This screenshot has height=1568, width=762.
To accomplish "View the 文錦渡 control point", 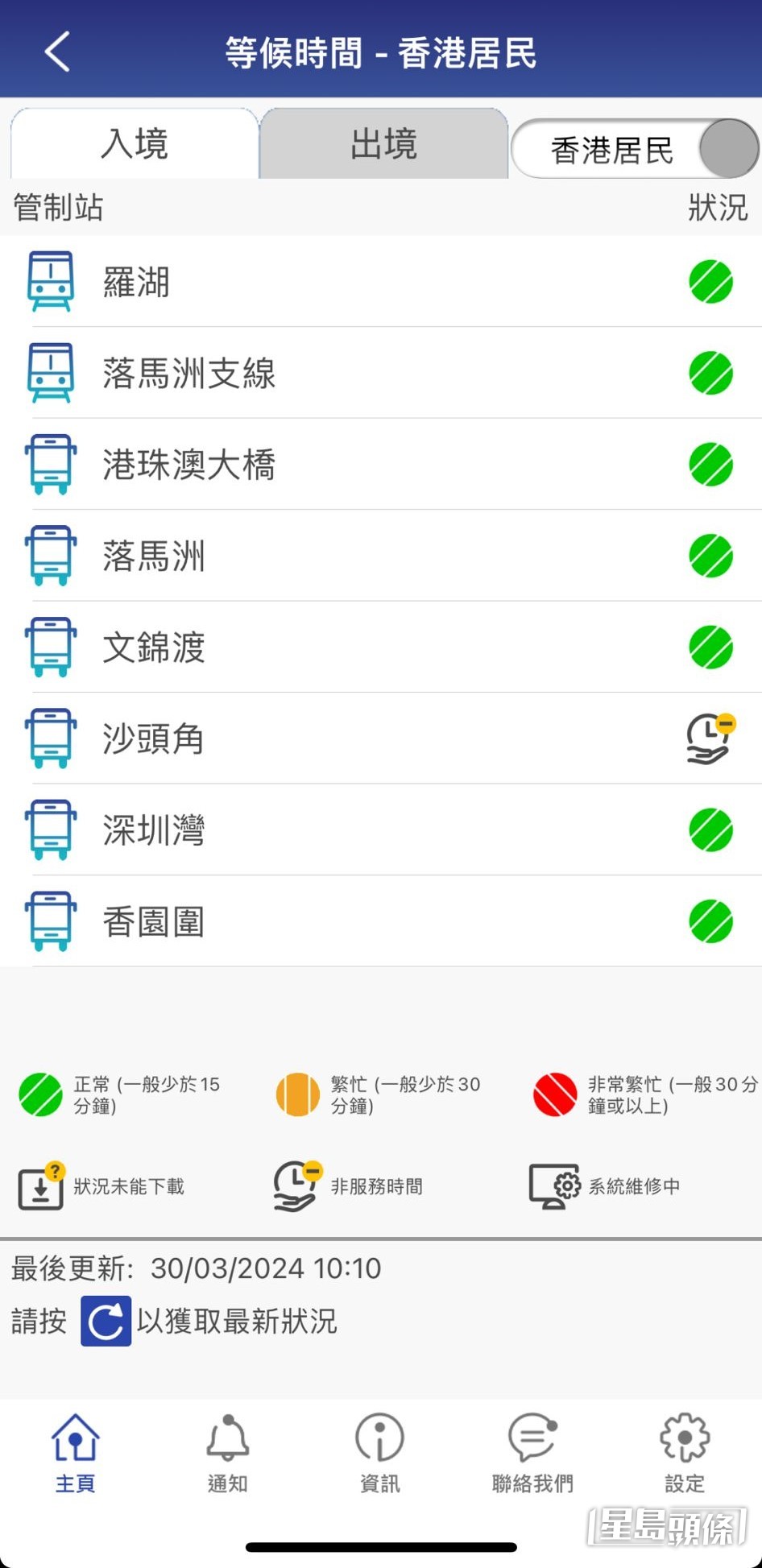I will pyautogui.click(x=380, y=647).
